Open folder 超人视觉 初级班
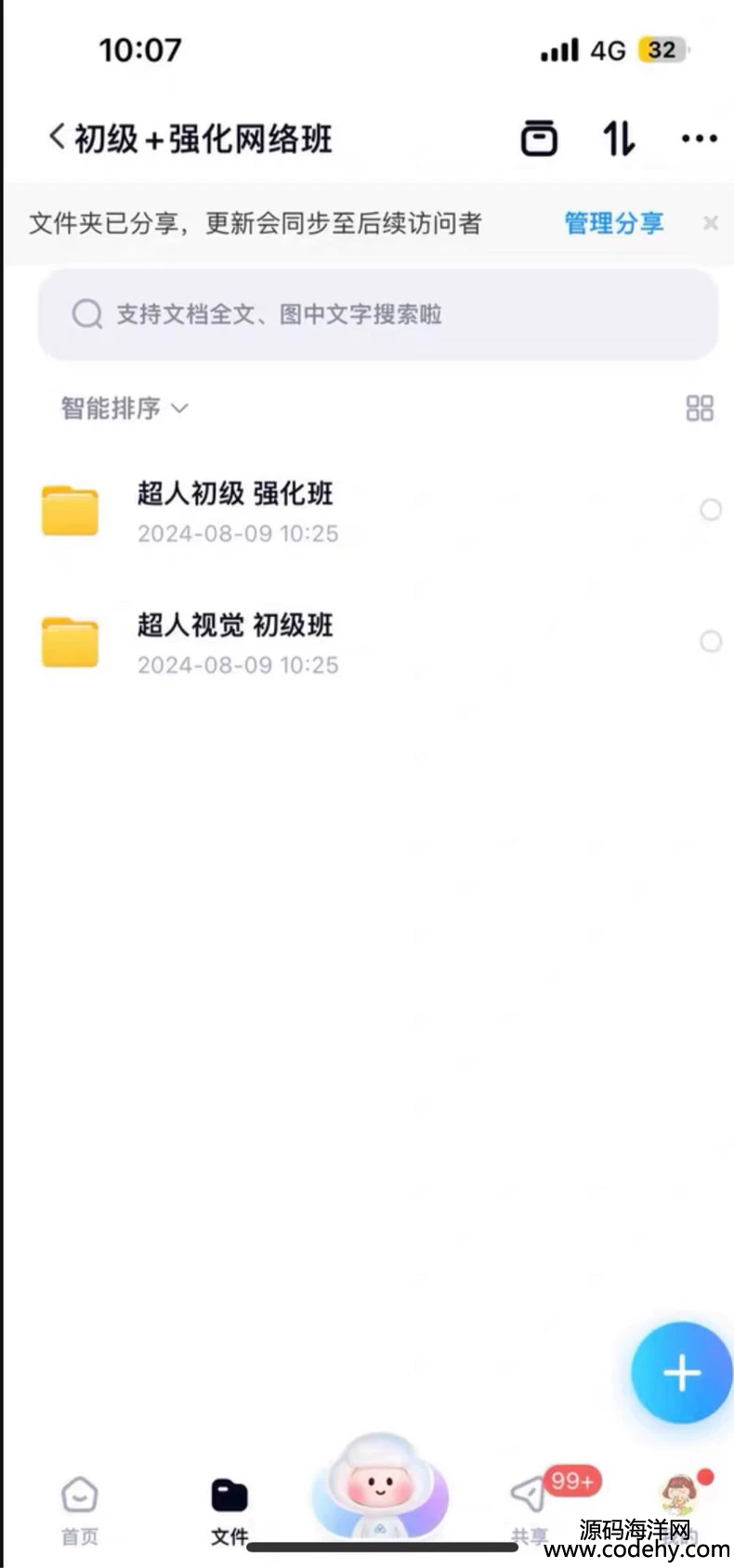This screenshot has width=734, height=1568. coord(235,641)
